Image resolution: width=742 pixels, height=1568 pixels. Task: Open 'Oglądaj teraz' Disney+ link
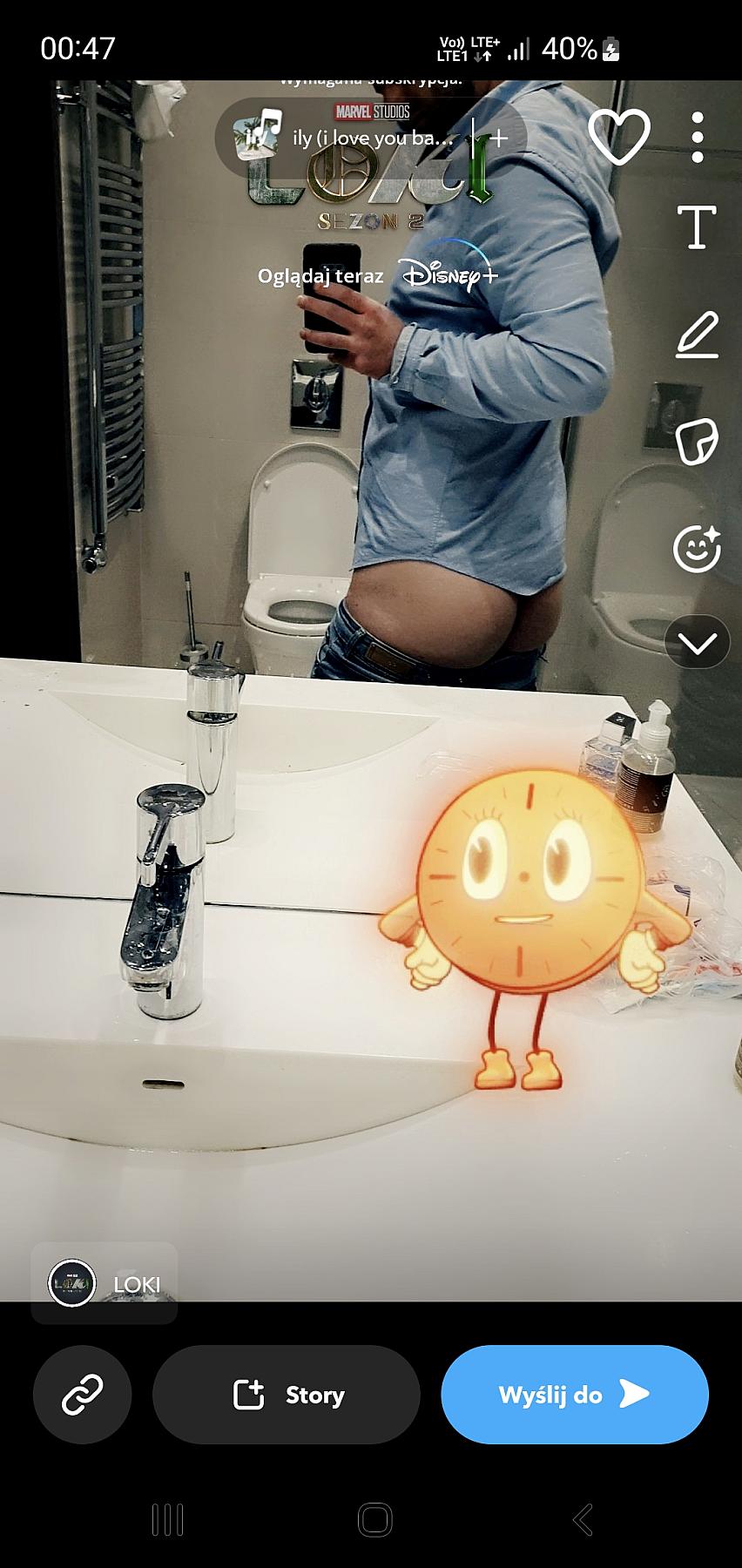[376, 275]
